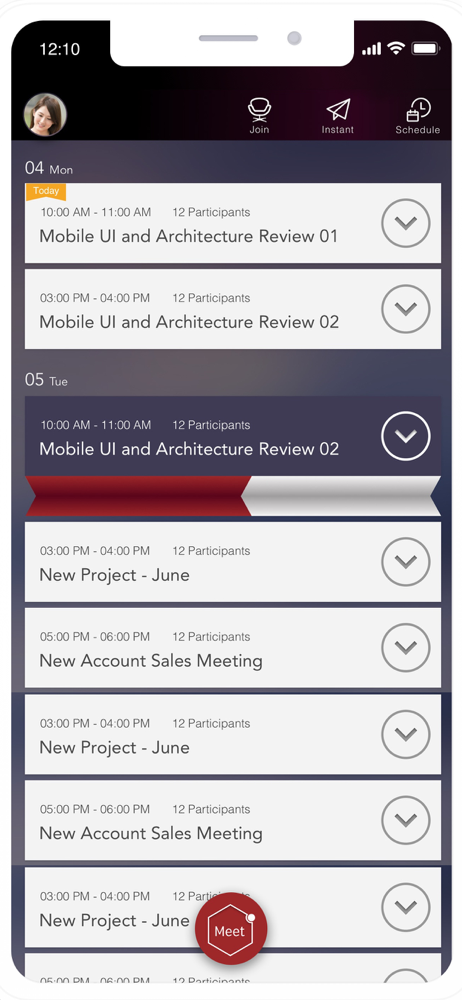Screen dimensions: 462x1000
Task: Start an Instant meeting
Action: pos(338,115)
